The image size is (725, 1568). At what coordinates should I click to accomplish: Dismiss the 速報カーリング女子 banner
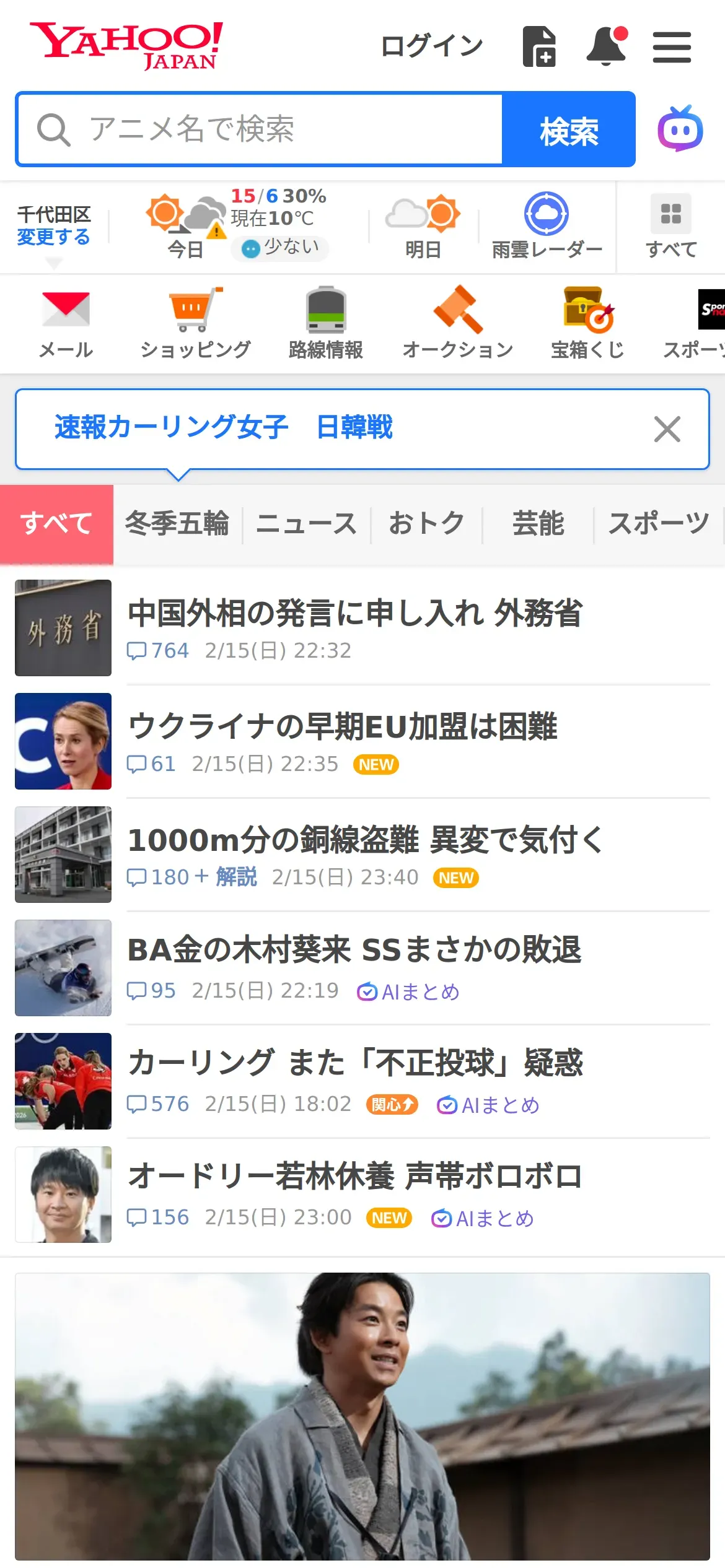(x=667, y=429)
